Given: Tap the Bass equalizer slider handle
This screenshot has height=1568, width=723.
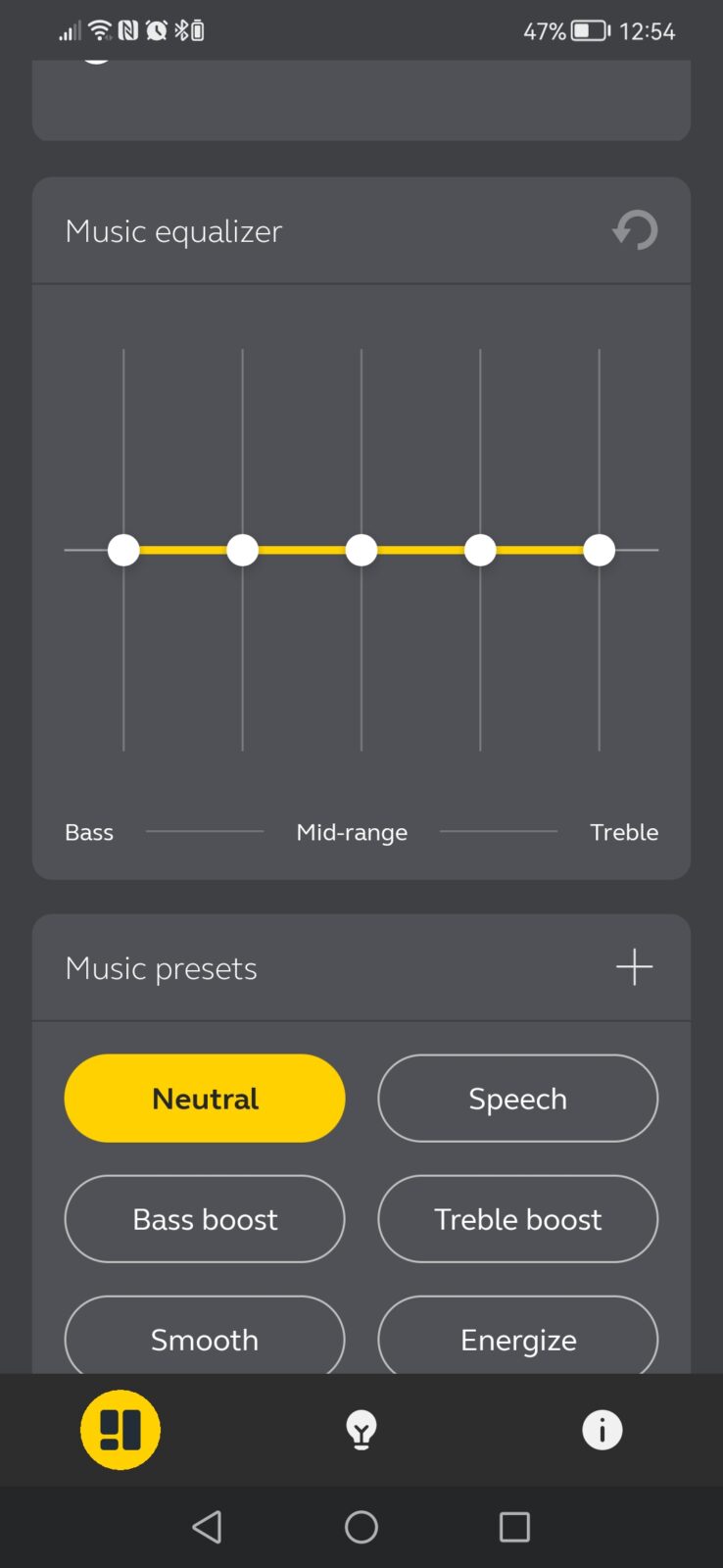Looking at the screenshot, I should 123,550.
